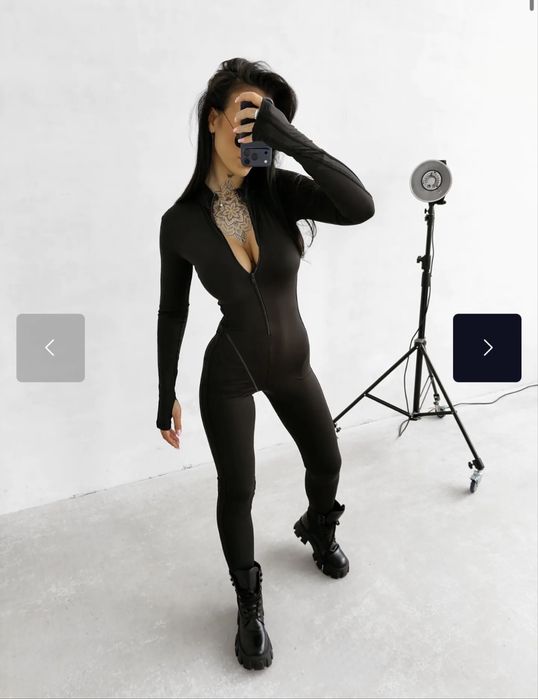Go to the next product photo
Viewport: 538px width, 699px height.
point(487,348)
